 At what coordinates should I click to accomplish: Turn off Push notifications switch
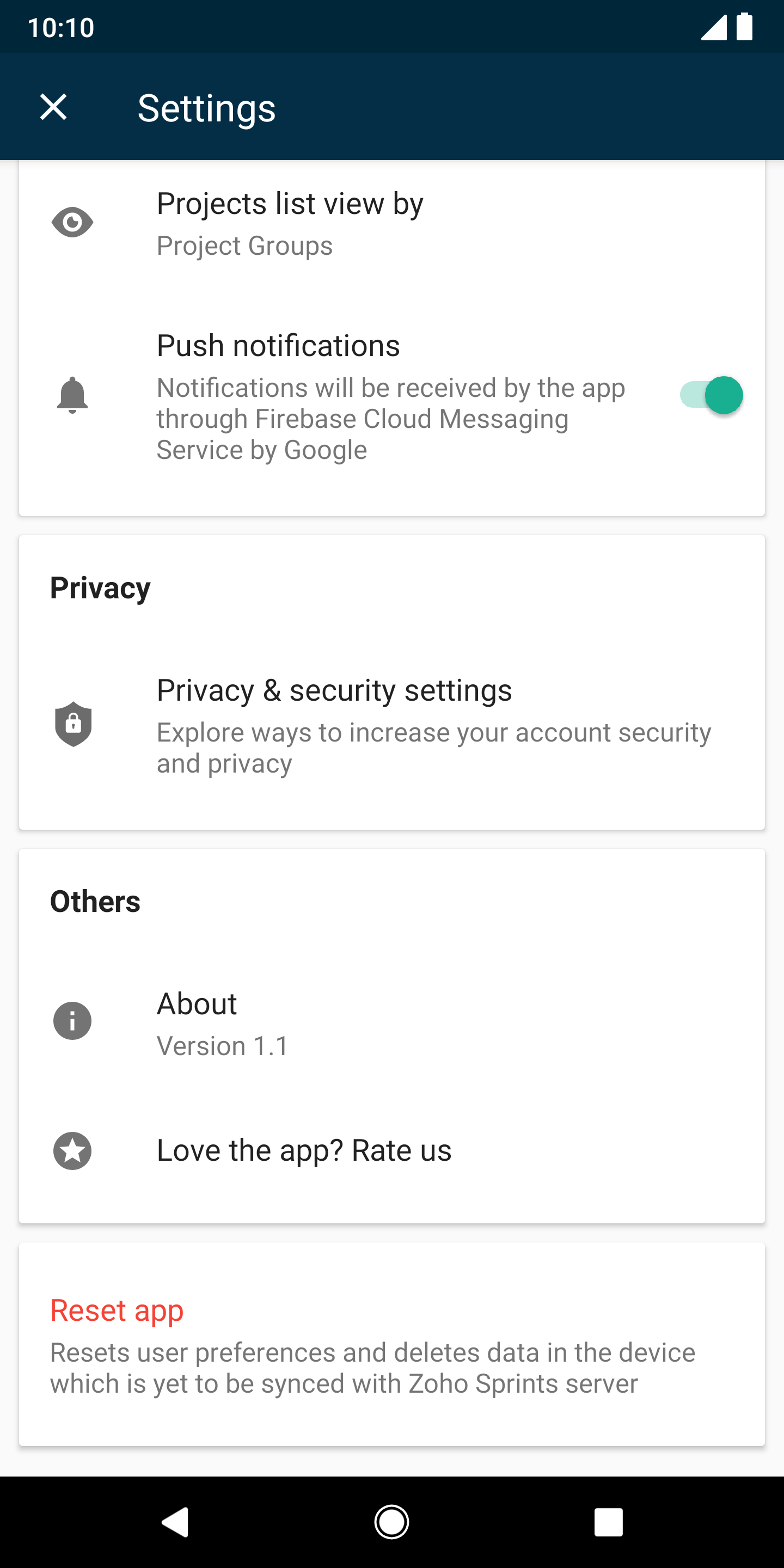tap(711, 395)
